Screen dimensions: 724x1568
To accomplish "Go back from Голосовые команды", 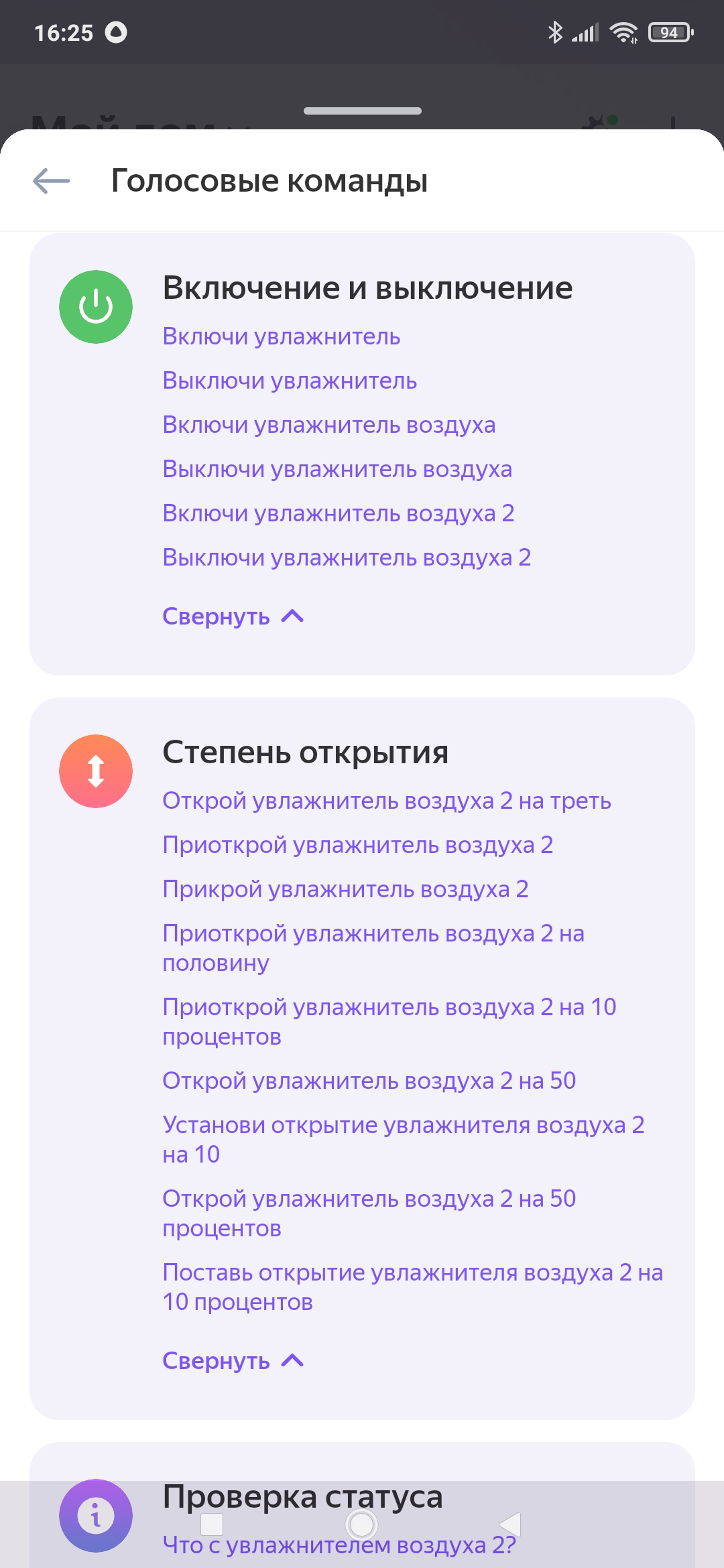I will [x=52, y=181].
